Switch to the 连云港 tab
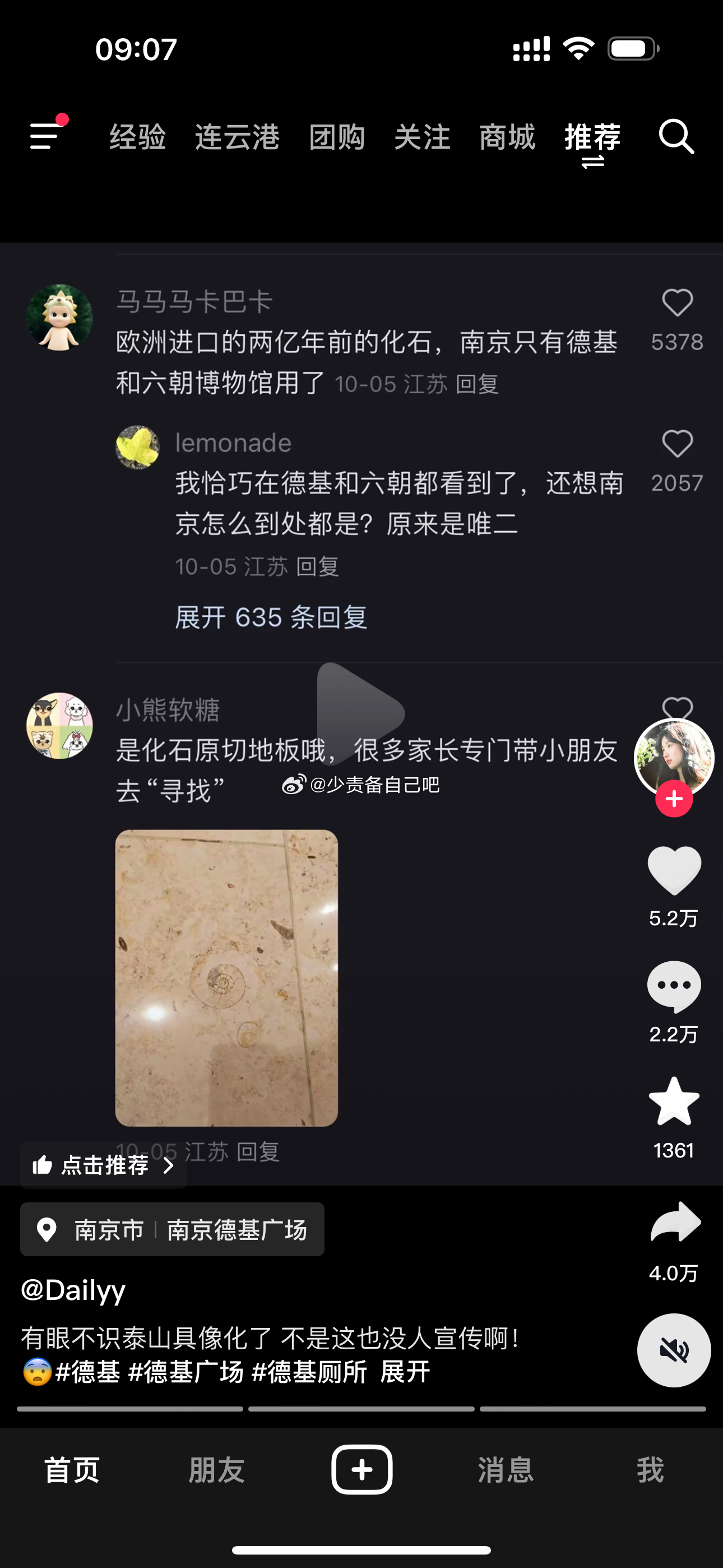The height and width of the screenshot is (1568, 723). click(x=237, y=136)
